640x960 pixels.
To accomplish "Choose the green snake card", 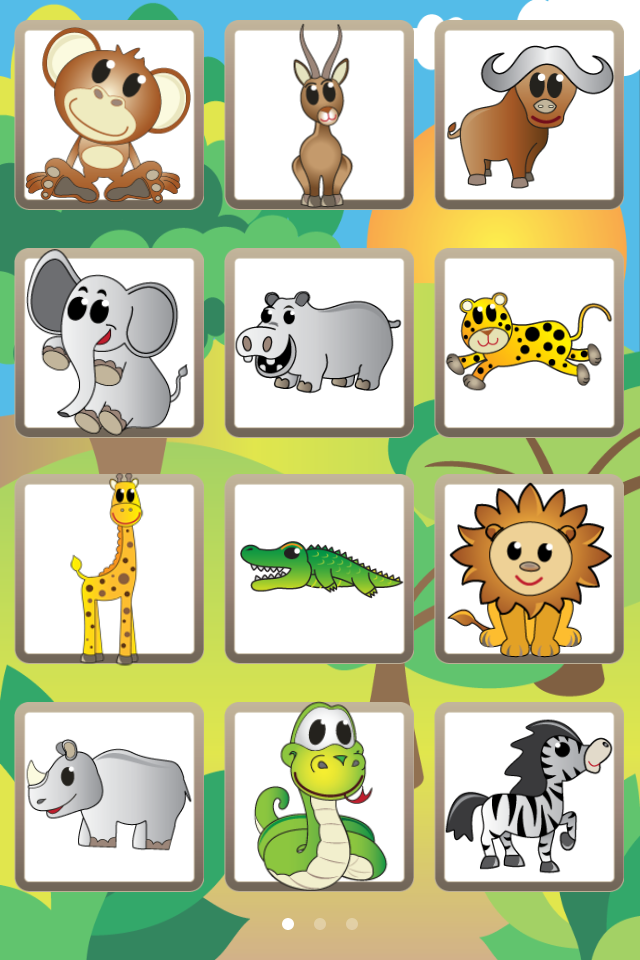I will 319,797.
